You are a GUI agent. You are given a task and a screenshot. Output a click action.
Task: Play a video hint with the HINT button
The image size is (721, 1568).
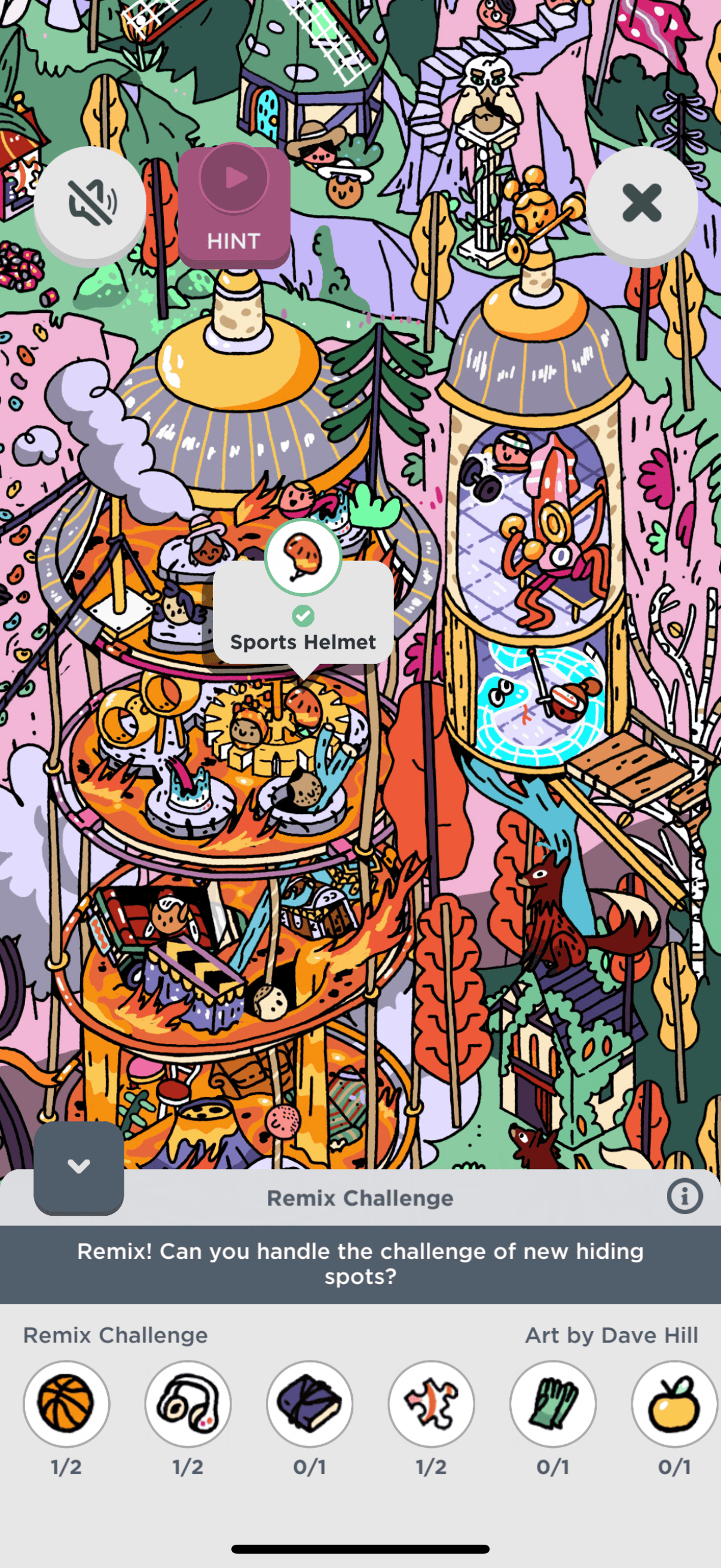[x=234, y=205]
